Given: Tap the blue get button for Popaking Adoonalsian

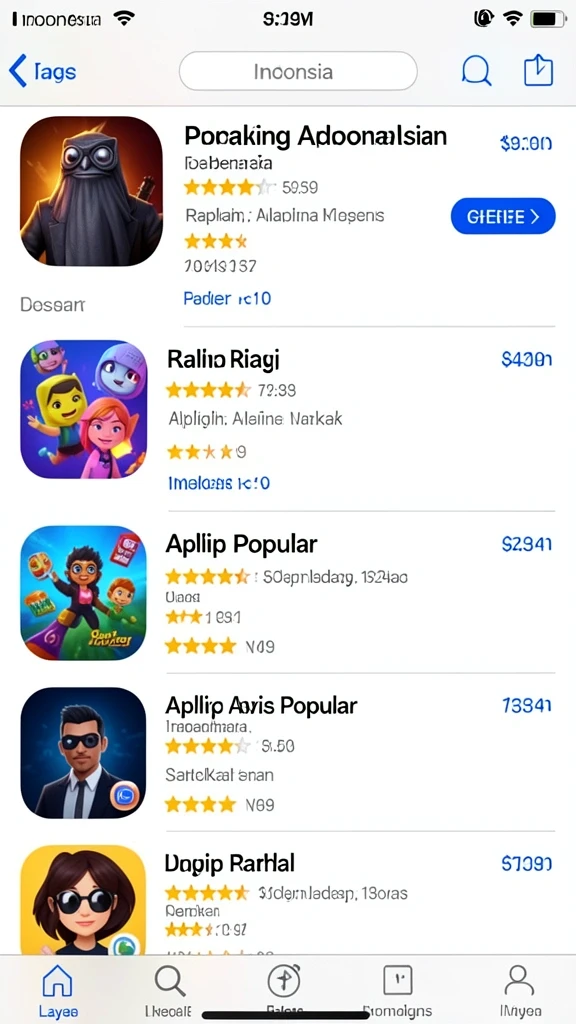Looking at the screenshot, I should coord(503,216).
